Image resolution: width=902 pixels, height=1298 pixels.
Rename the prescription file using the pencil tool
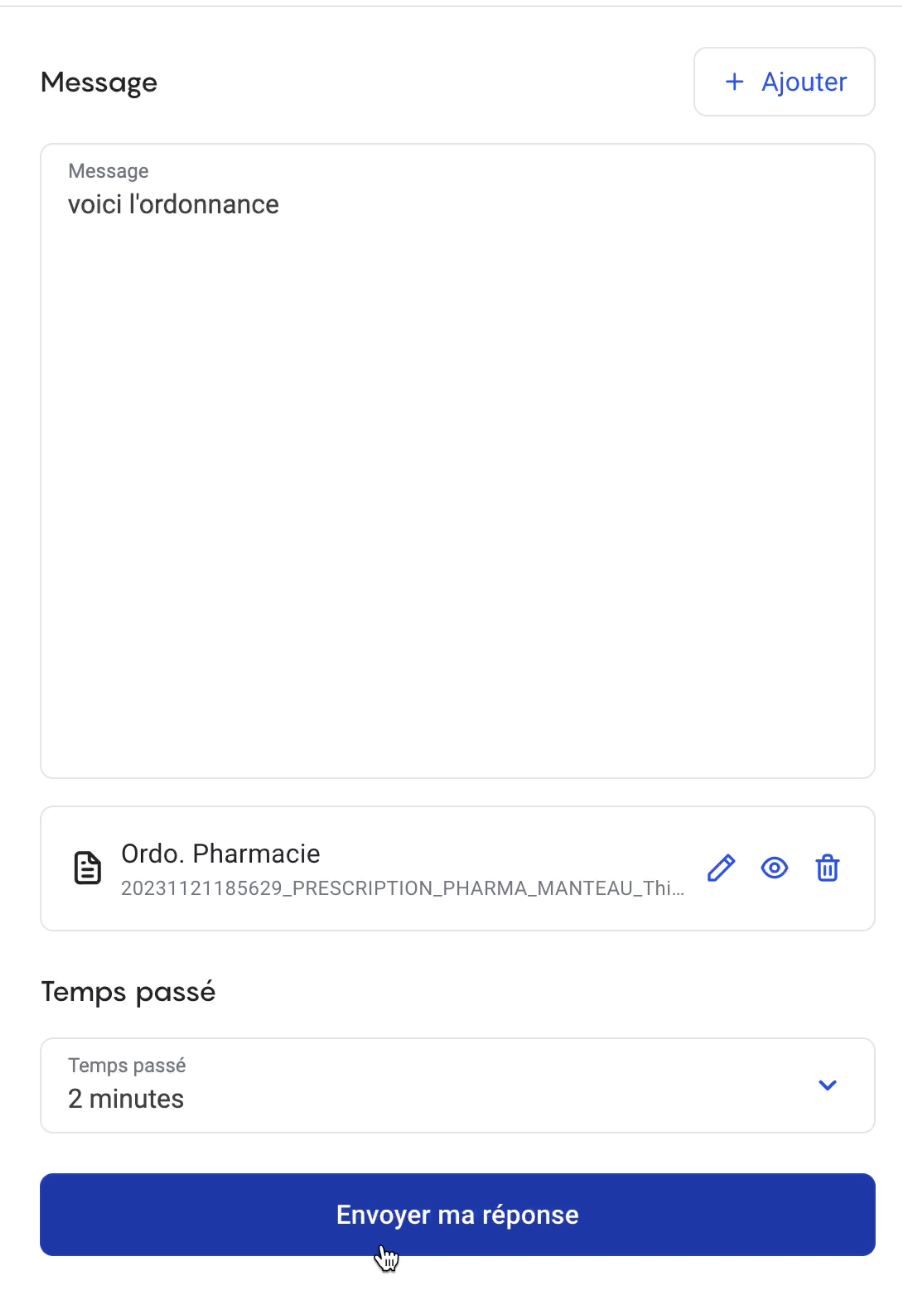(721, 868)
